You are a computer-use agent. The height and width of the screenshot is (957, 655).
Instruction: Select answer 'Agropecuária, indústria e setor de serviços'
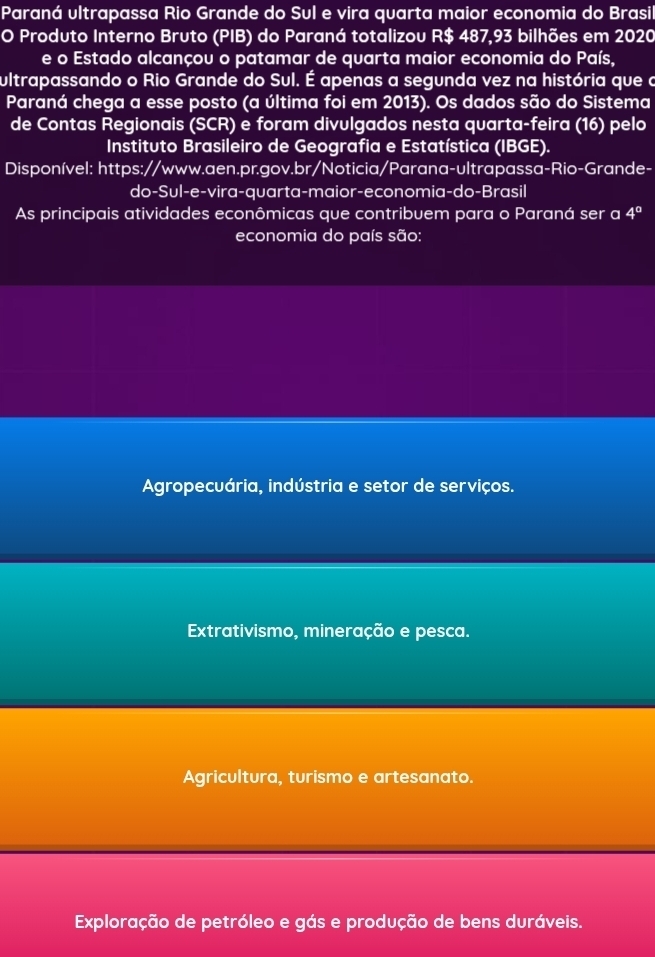tap(328, 487)
